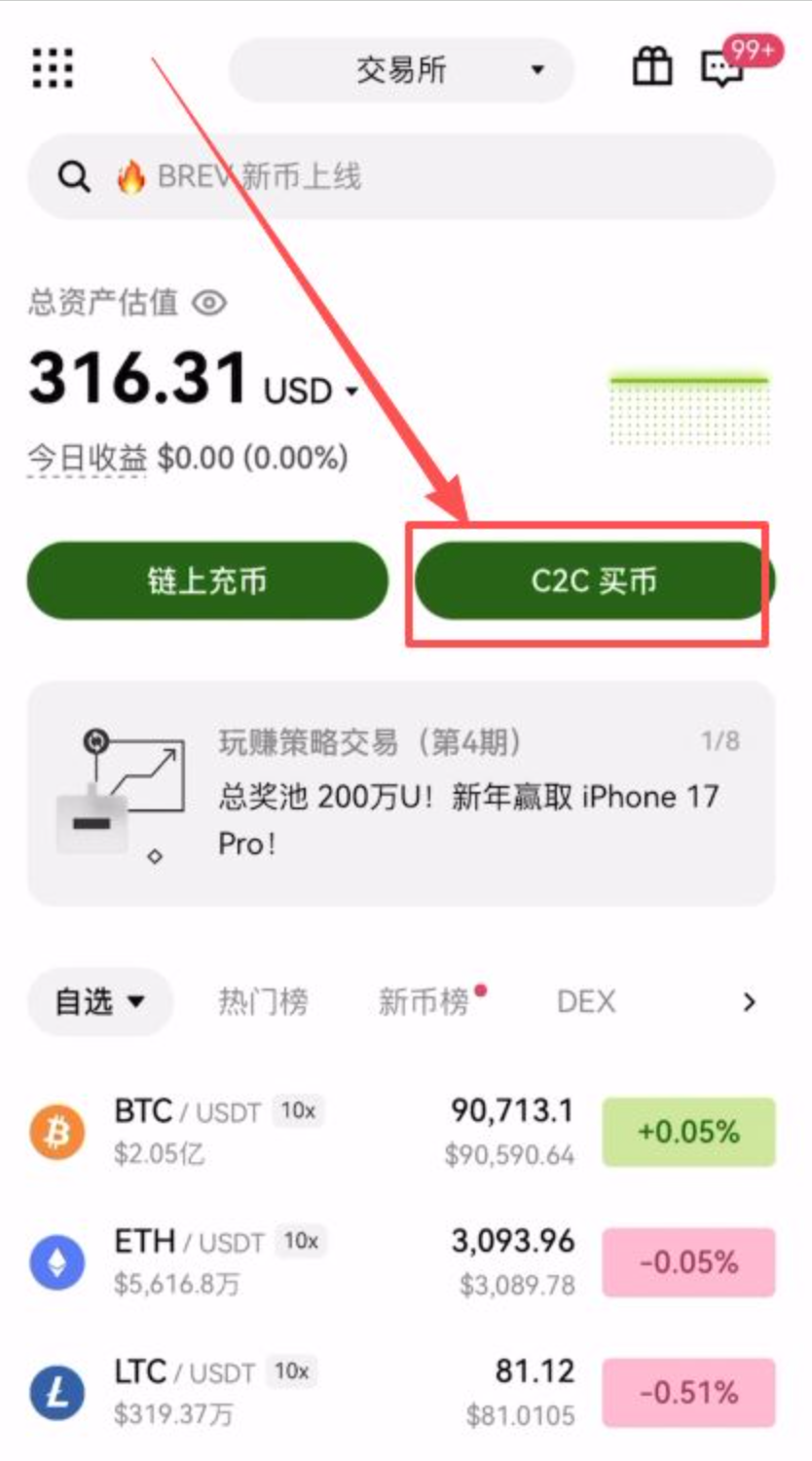Show more market tabs with arrow

(x=749, y=1001)
